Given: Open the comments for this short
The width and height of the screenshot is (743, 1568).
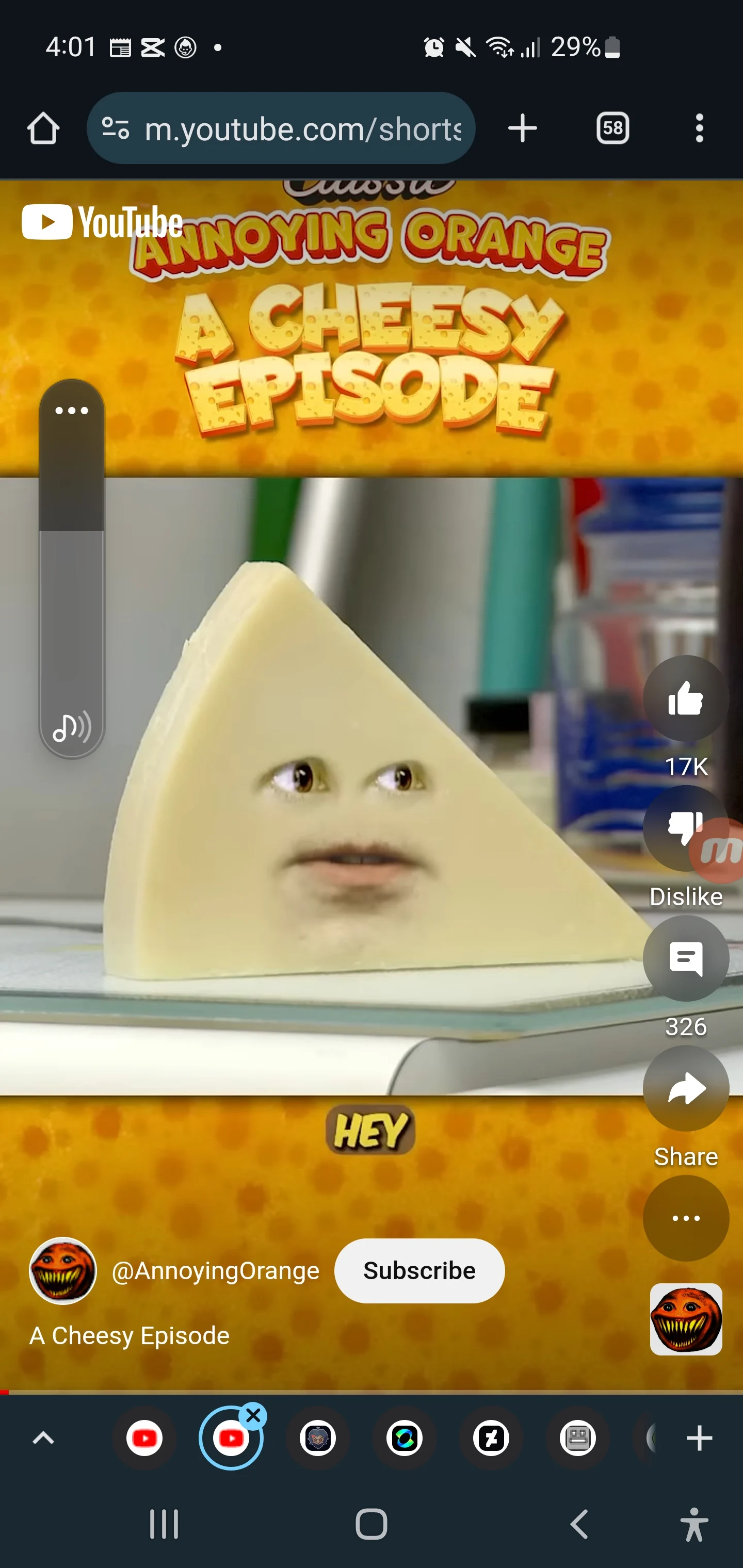Looking at the screenshot, I should 686,959.
